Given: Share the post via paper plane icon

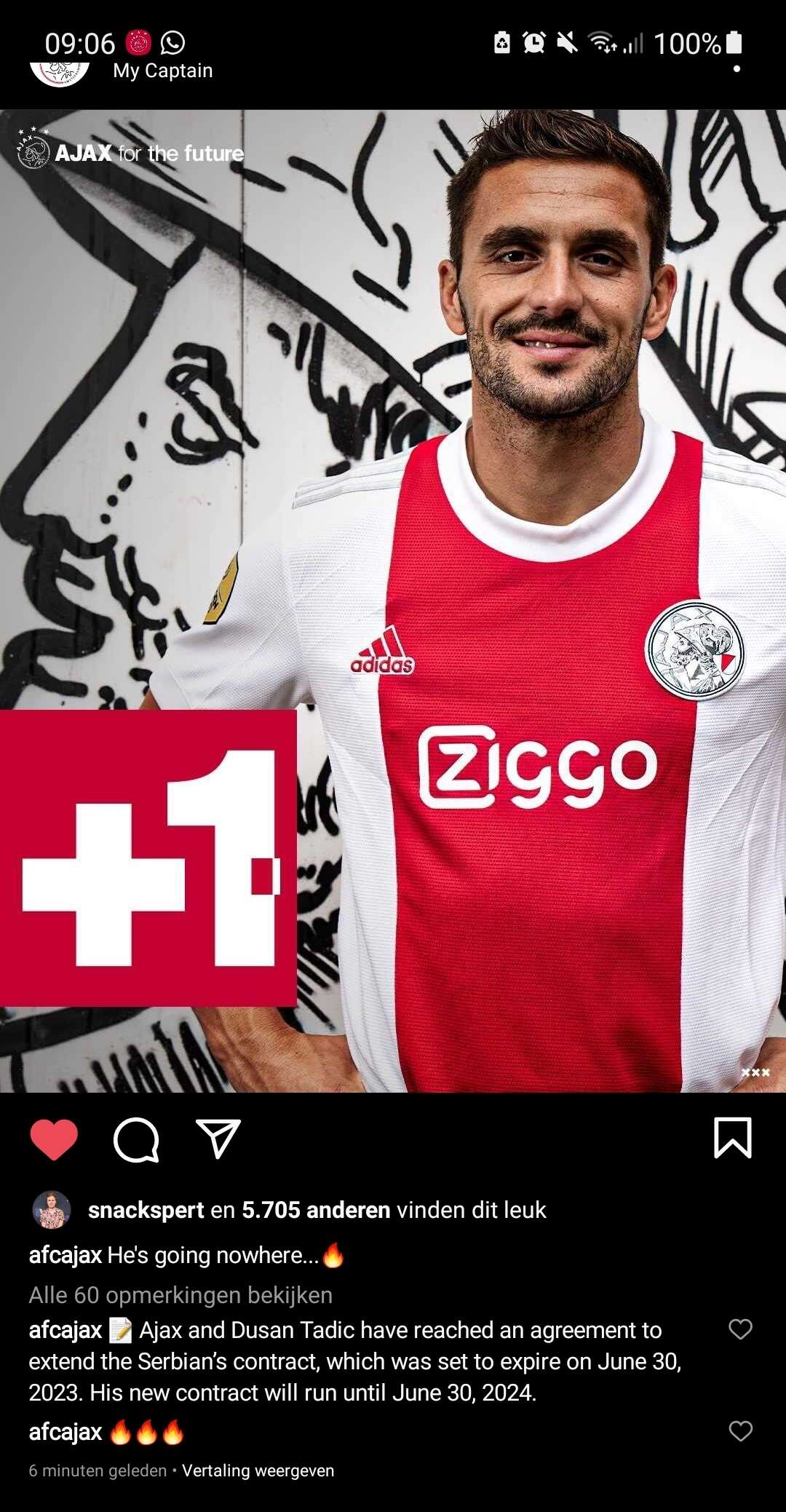Looking at the screenshot, I should [x=218, y=1139].
